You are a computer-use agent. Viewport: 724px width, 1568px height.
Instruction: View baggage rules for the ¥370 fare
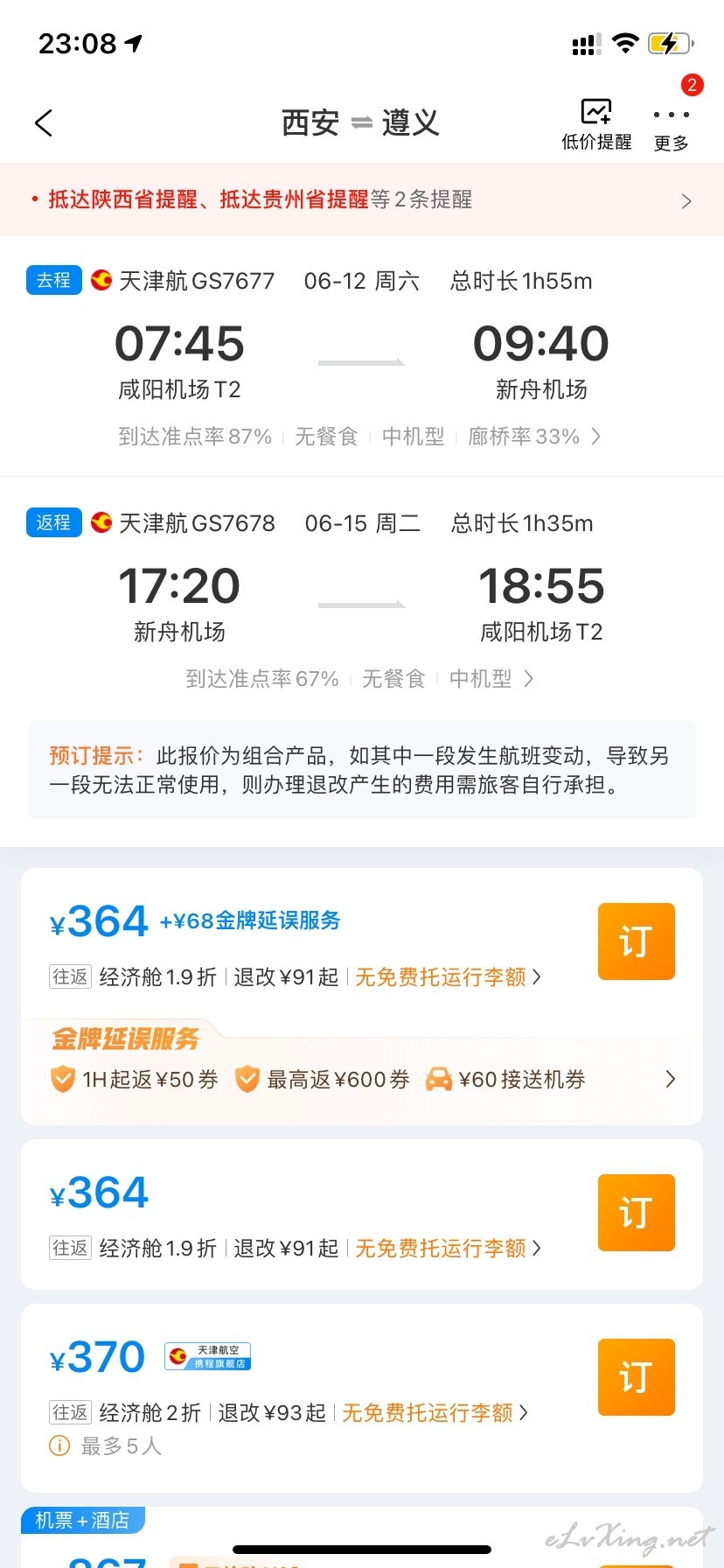point(435,1413)
